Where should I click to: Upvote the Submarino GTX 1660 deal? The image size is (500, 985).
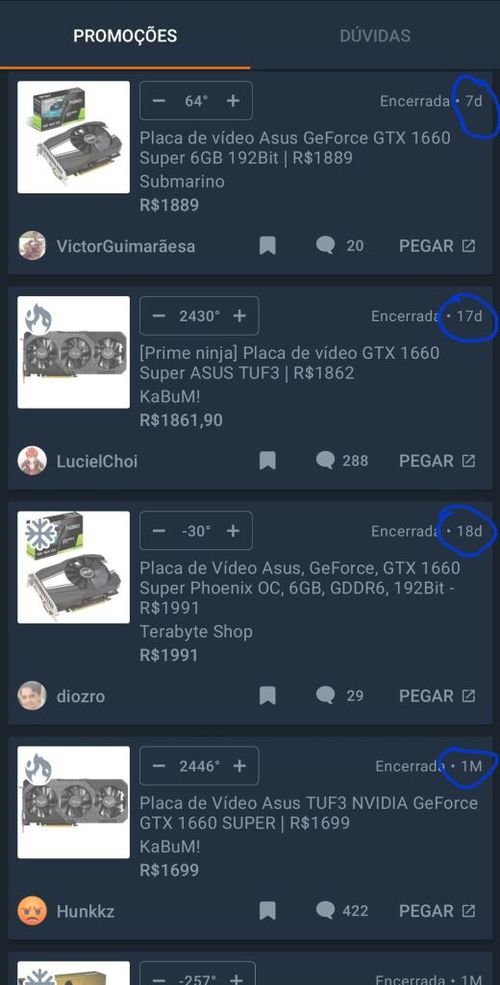pos(233,101)
